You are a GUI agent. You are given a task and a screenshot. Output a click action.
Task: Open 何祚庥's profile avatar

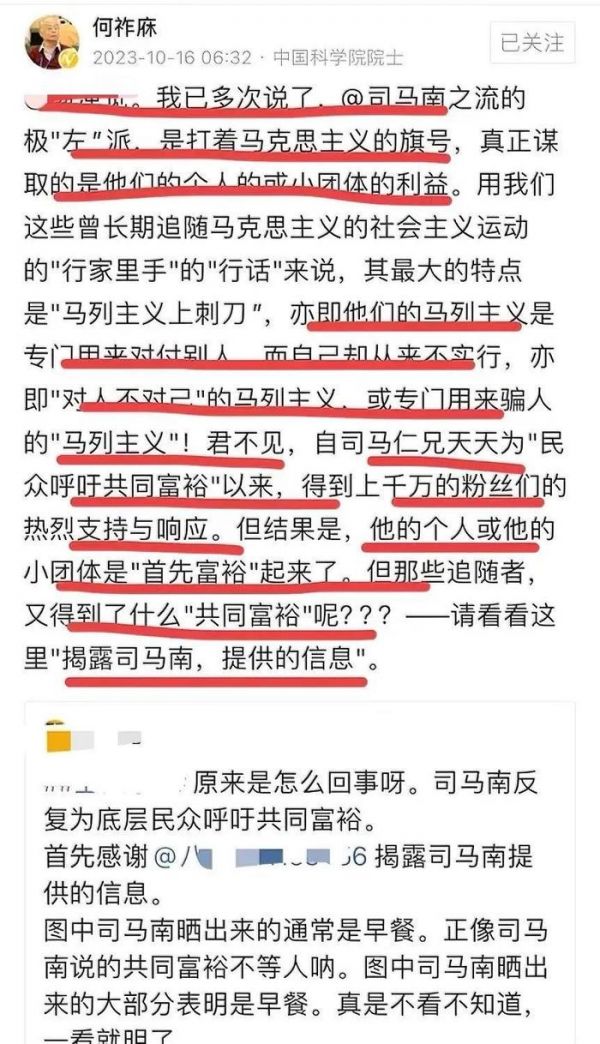tap(54, 42)
